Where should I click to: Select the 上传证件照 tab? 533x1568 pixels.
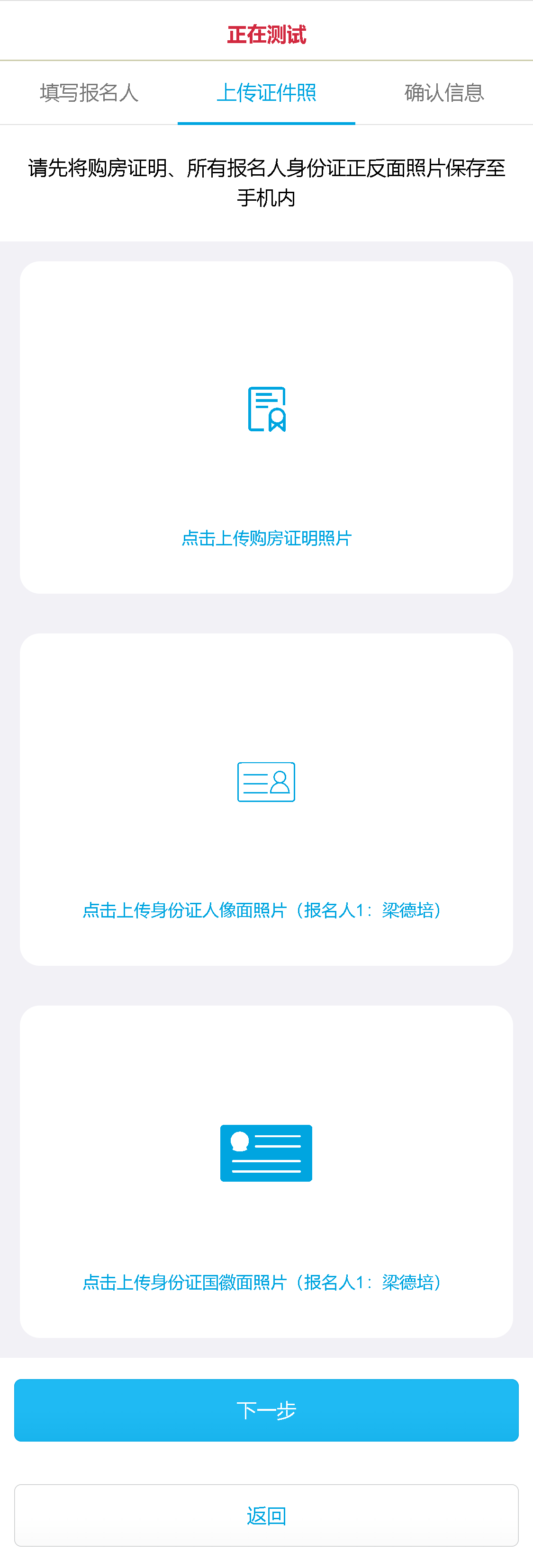(x=266, y=92)
